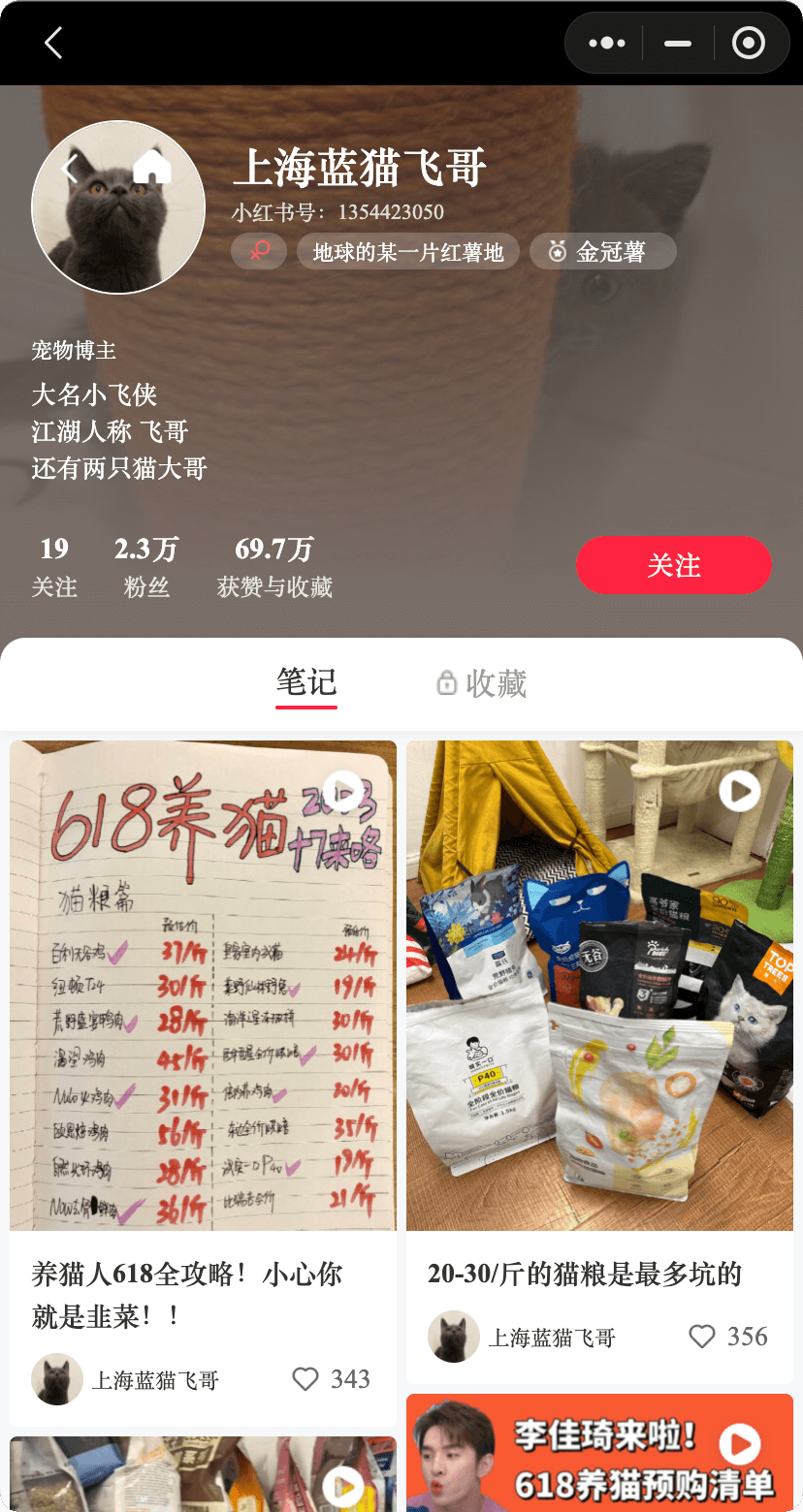Screen dimensions: 803x1512
Task: Follow 上海蓝猫飞哥 with the 关注 button
Action: [x=674, y=565]
